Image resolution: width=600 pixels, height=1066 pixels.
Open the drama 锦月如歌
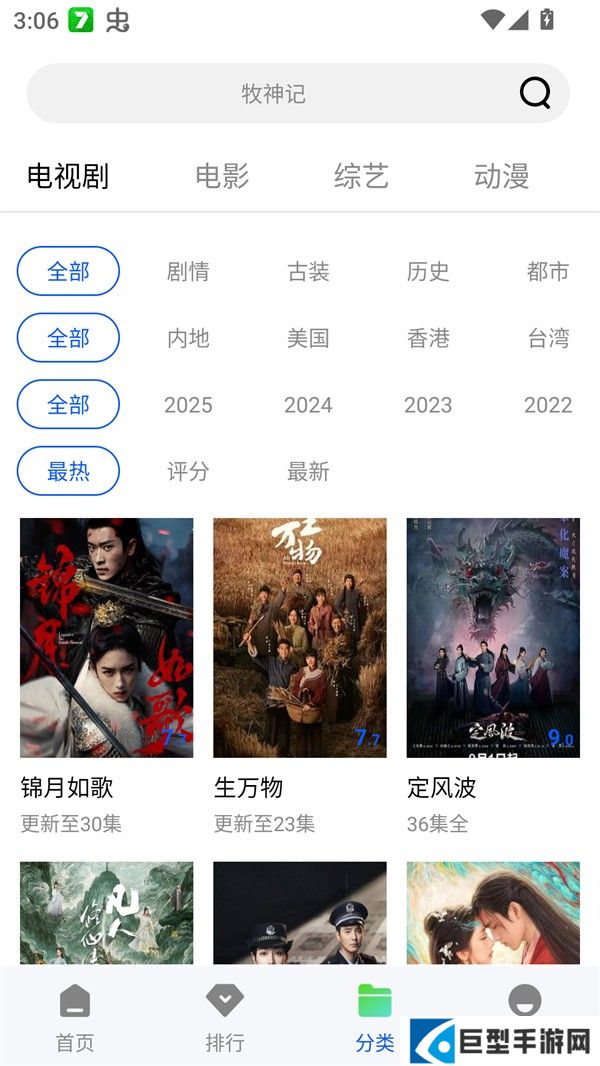tap(106, 638)
